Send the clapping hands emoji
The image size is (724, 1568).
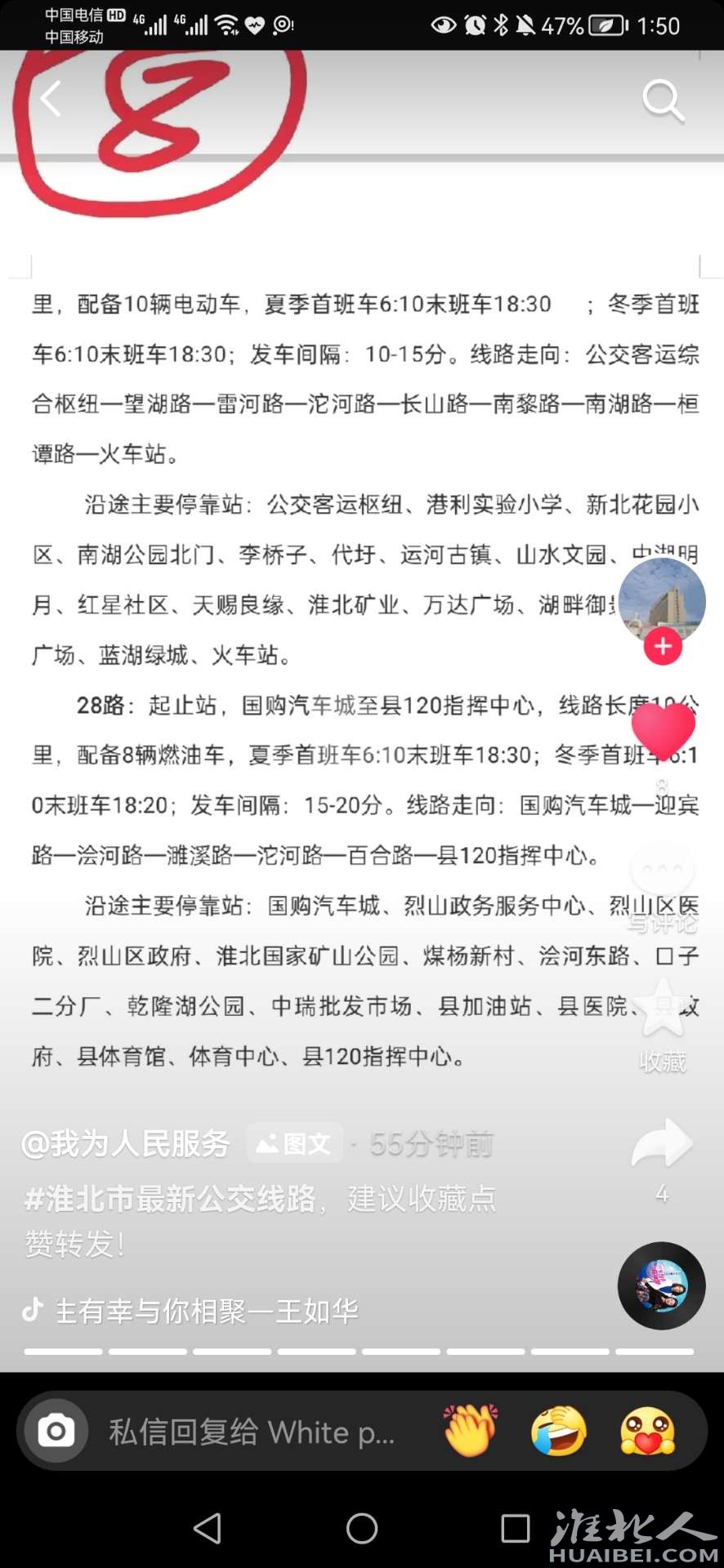click(x=471, y=1431)
